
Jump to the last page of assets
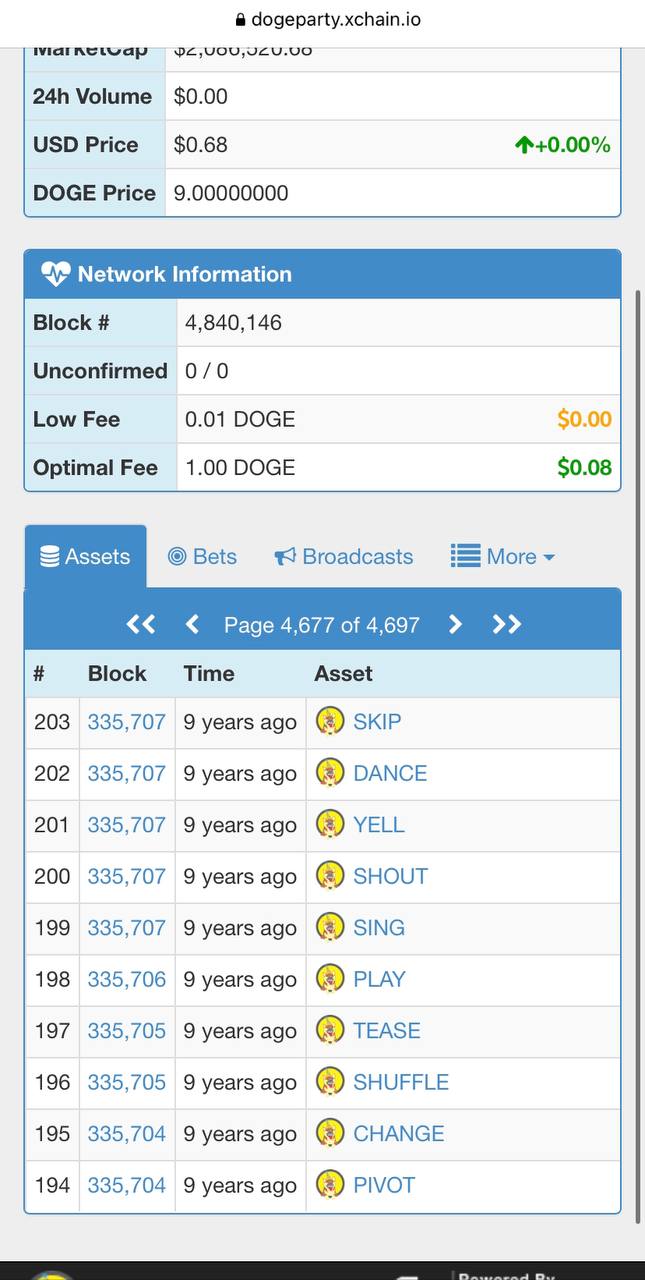pyautogui.click(x=507, y=625)
